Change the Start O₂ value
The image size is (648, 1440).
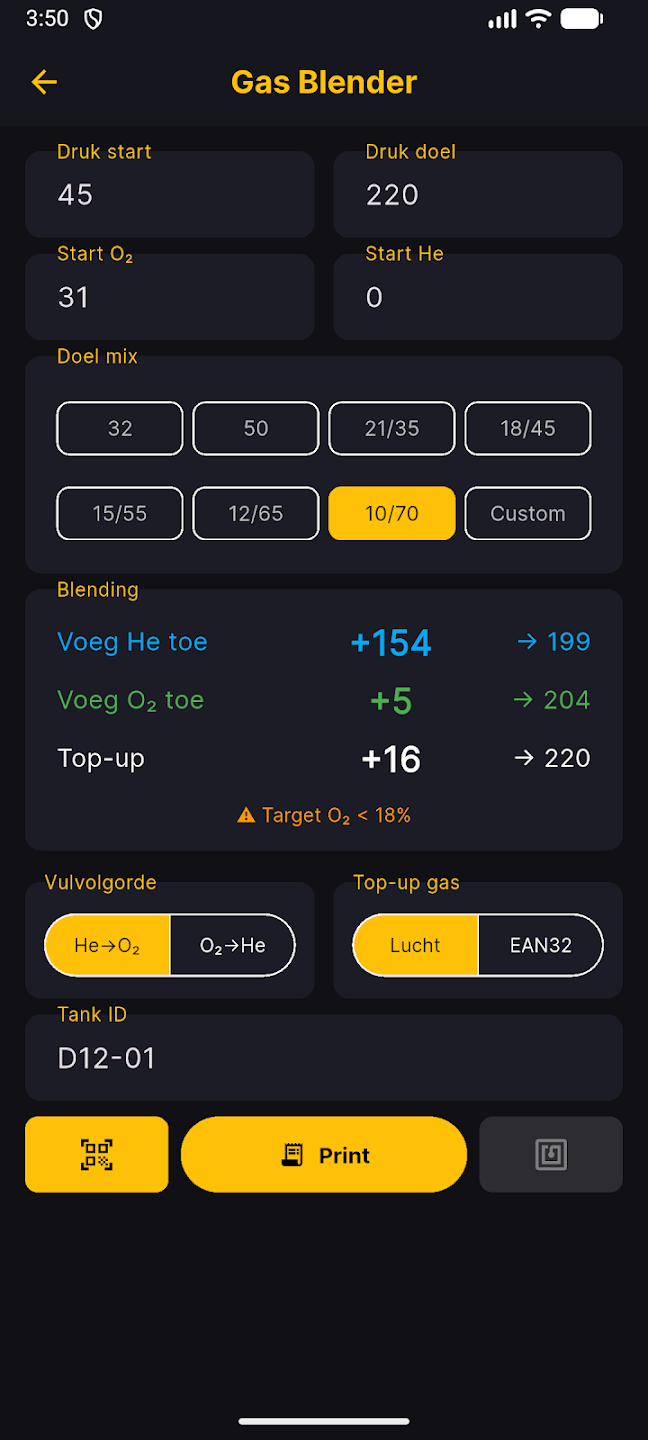click(169, 297)
